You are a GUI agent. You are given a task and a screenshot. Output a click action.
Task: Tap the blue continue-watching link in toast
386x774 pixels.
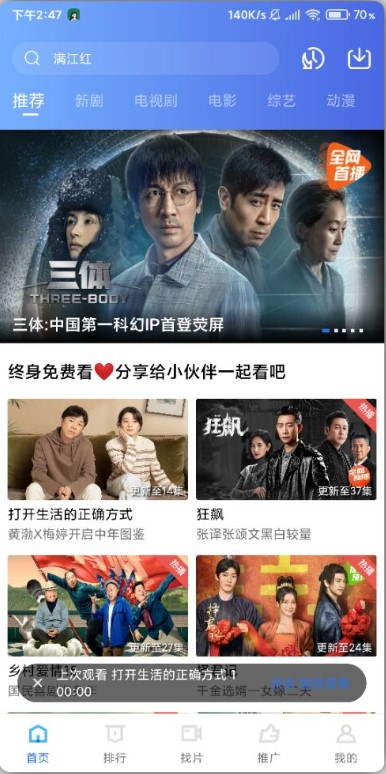pyautogui.click(x=310, y=683)
